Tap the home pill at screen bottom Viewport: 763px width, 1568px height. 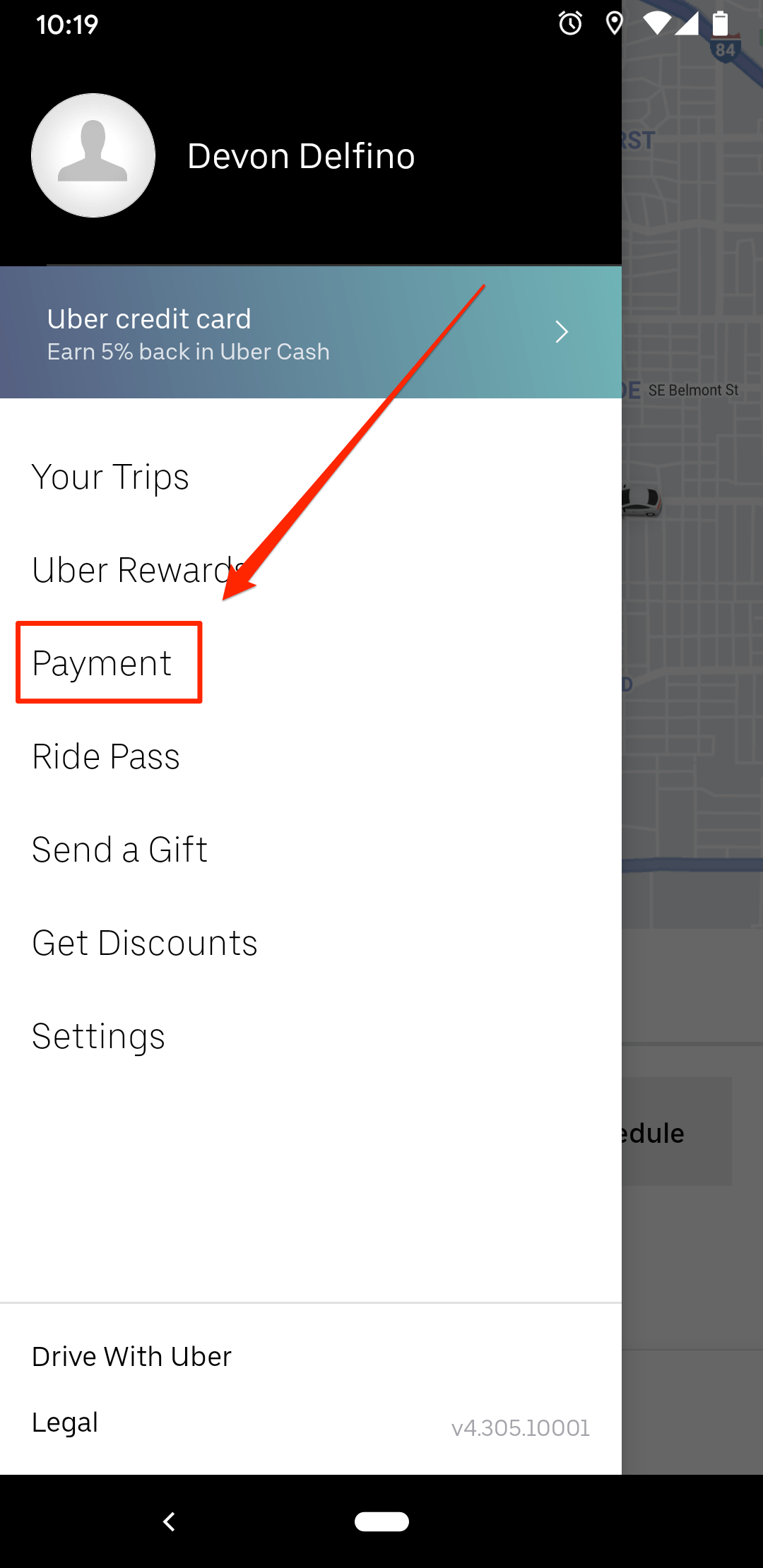[381, 1522]
